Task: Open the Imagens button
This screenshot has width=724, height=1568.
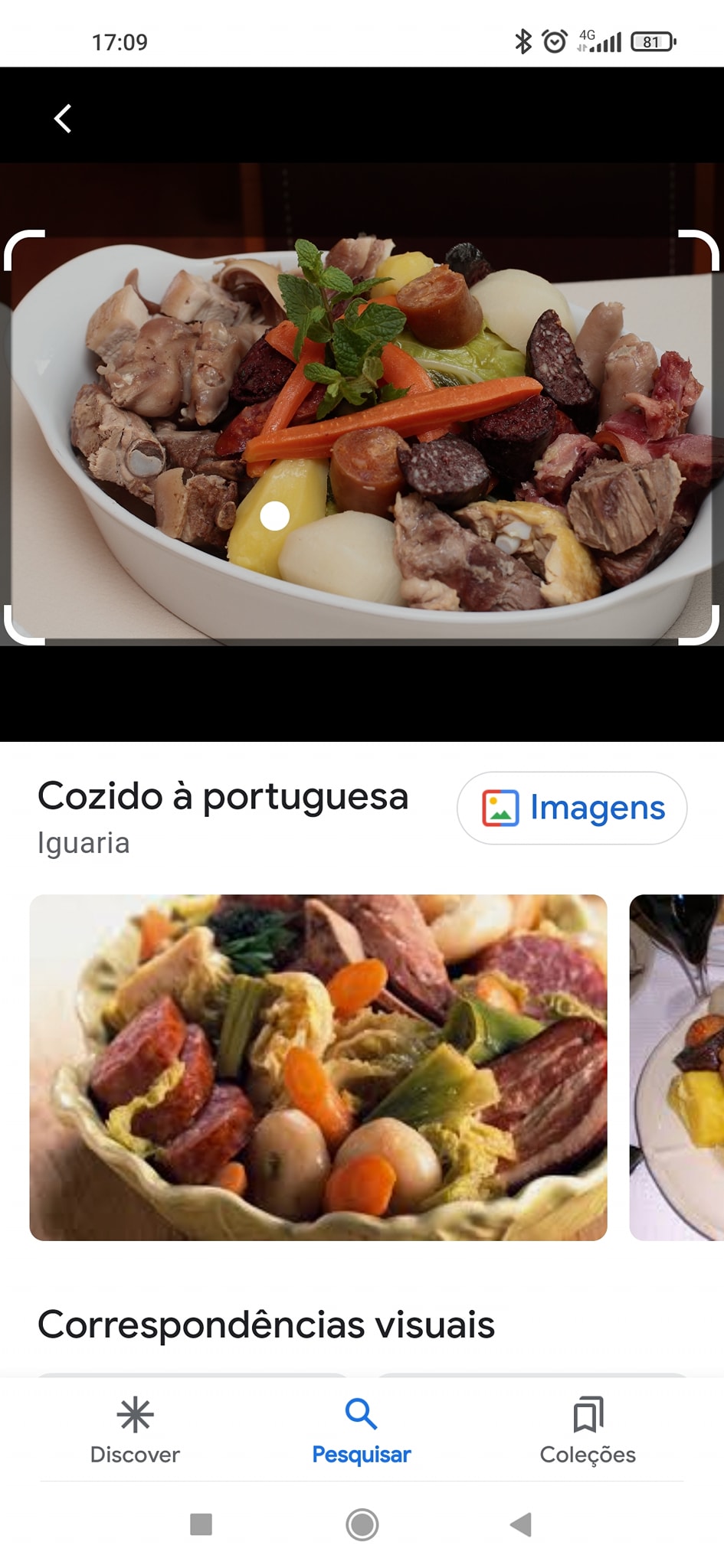Action: tap(572, 808)
